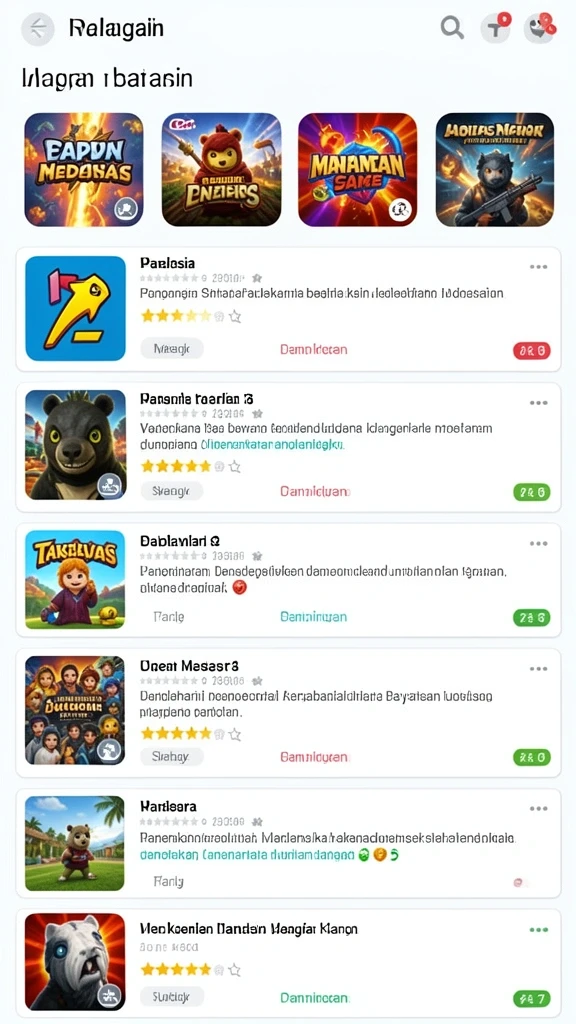The image size is (576, 1024).
Task: Open the featured bear game tile
Action: point(221,170)
